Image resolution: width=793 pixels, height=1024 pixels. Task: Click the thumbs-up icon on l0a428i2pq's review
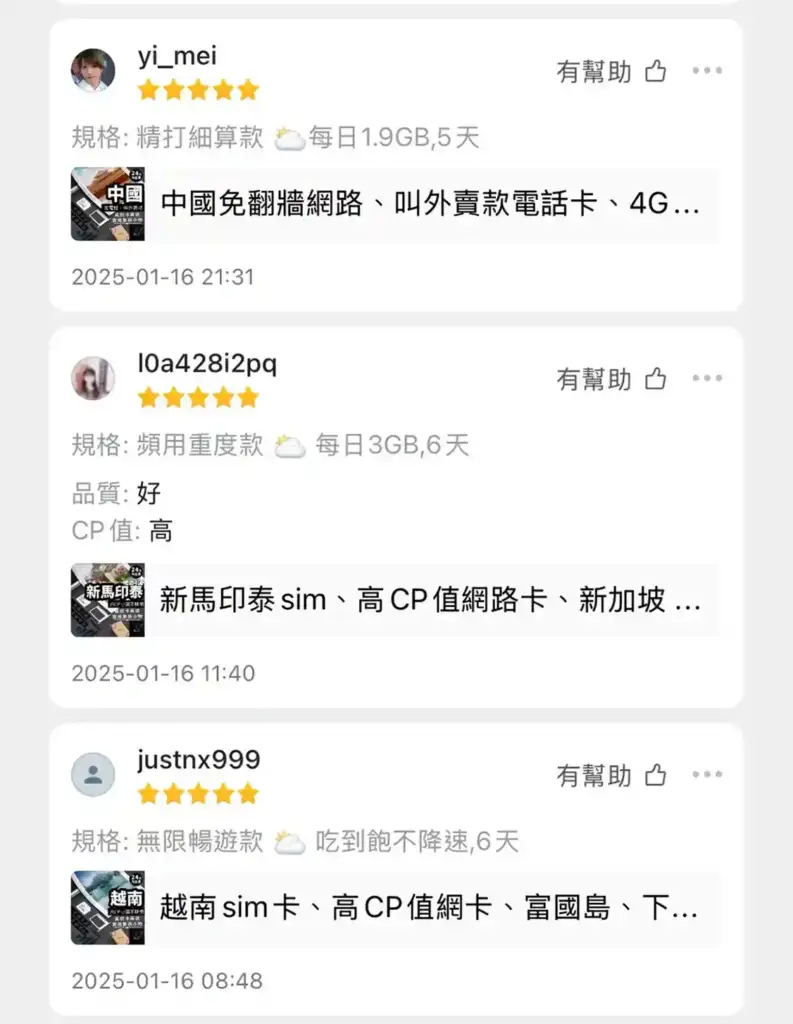click(655, 378)
